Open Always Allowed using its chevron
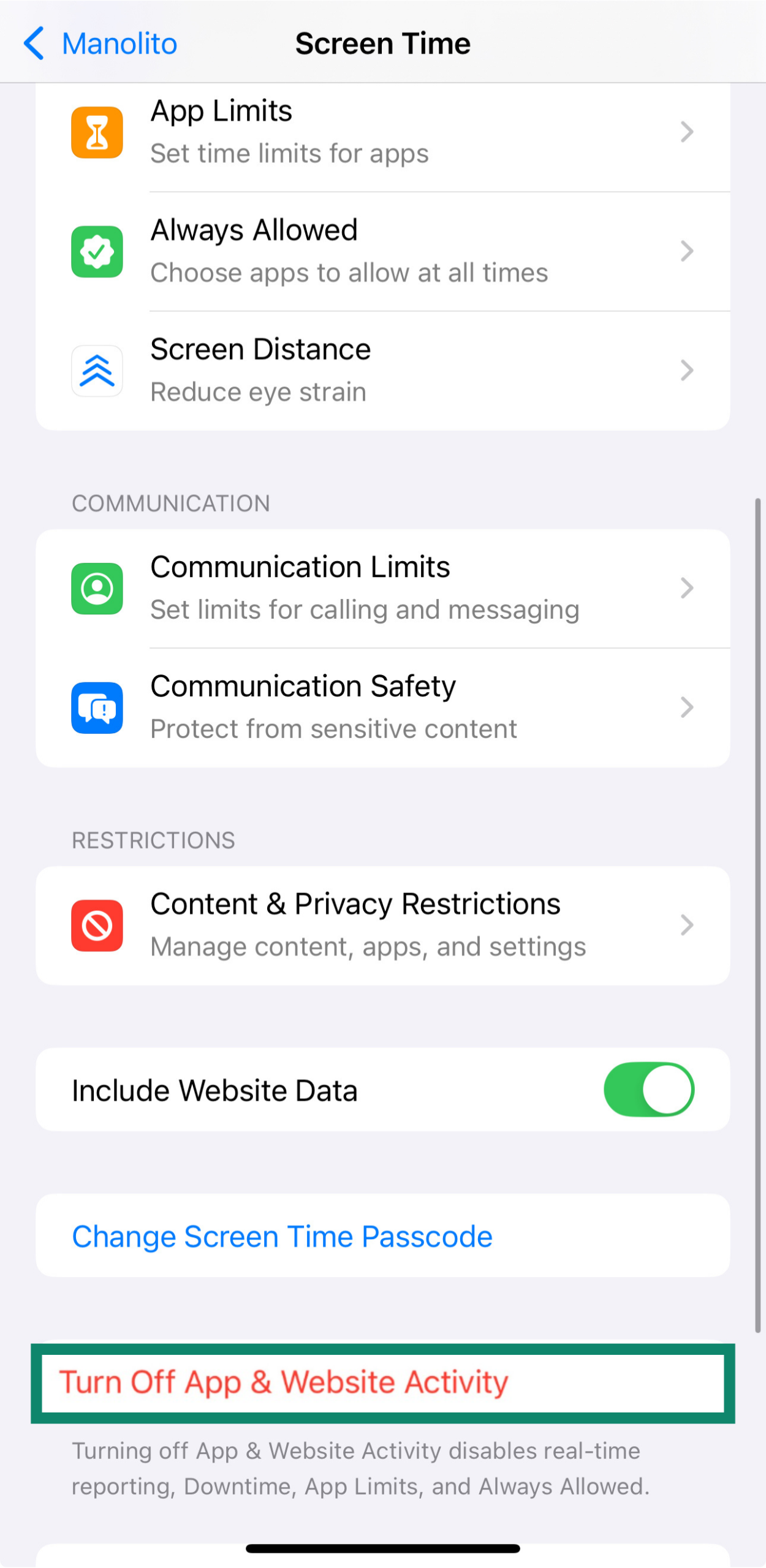Screen dimensions: 766x1568 687,250
